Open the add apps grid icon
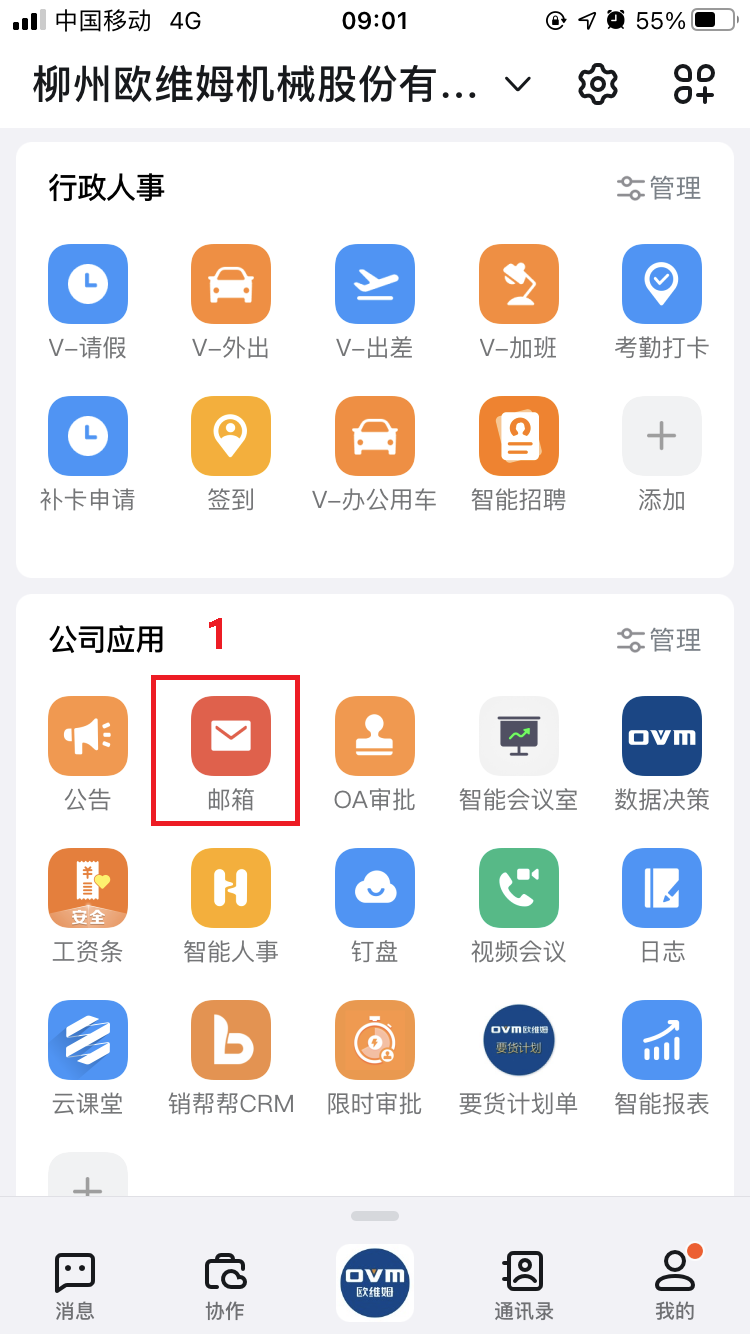 click(694, 84)
